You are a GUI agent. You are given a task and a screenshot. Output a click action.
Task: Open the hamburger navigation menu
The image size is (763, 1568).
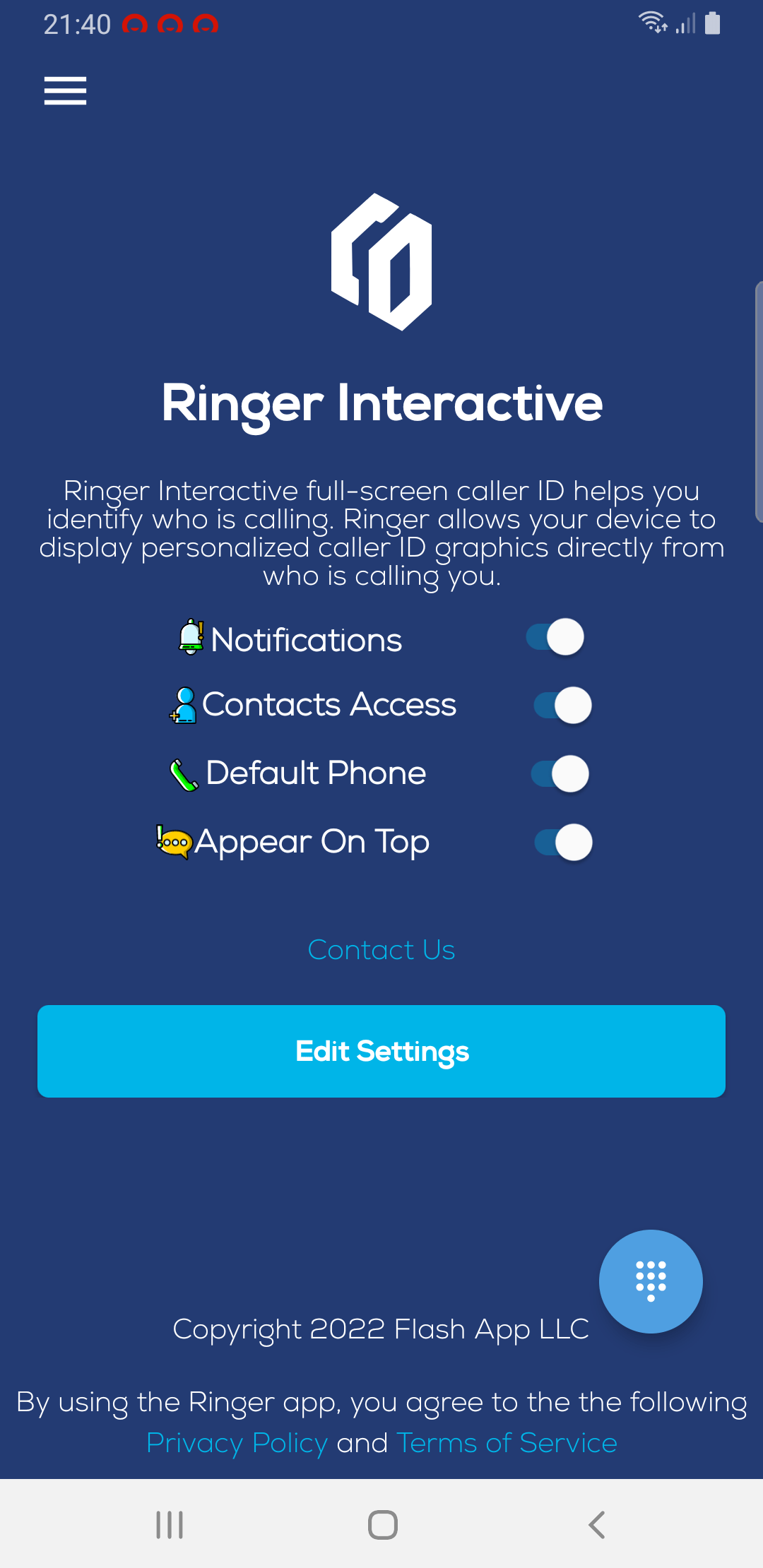tap(65, 90)
